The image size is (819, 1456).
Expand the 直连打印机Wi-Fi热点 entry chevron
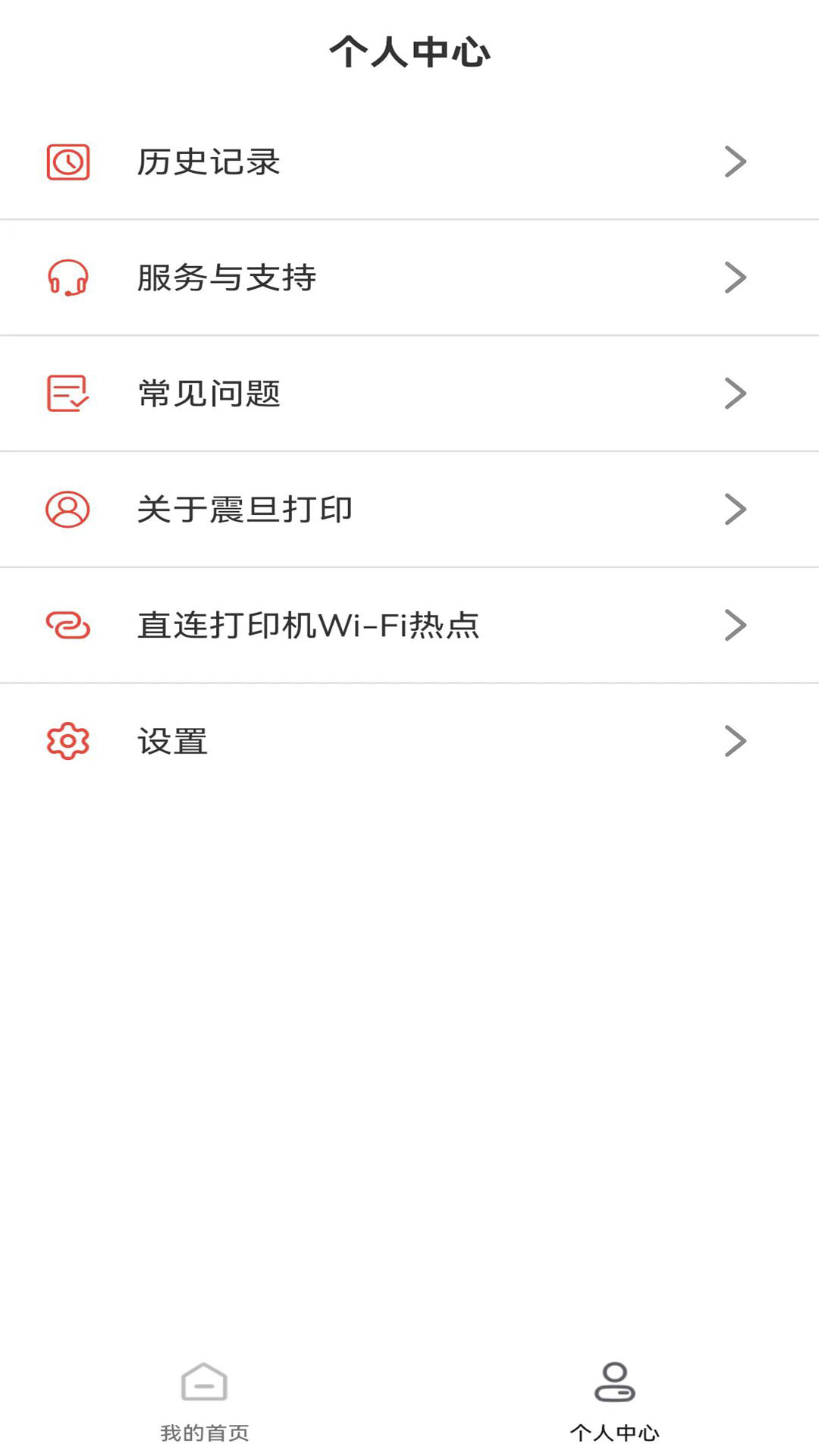[x=734, y=625]
